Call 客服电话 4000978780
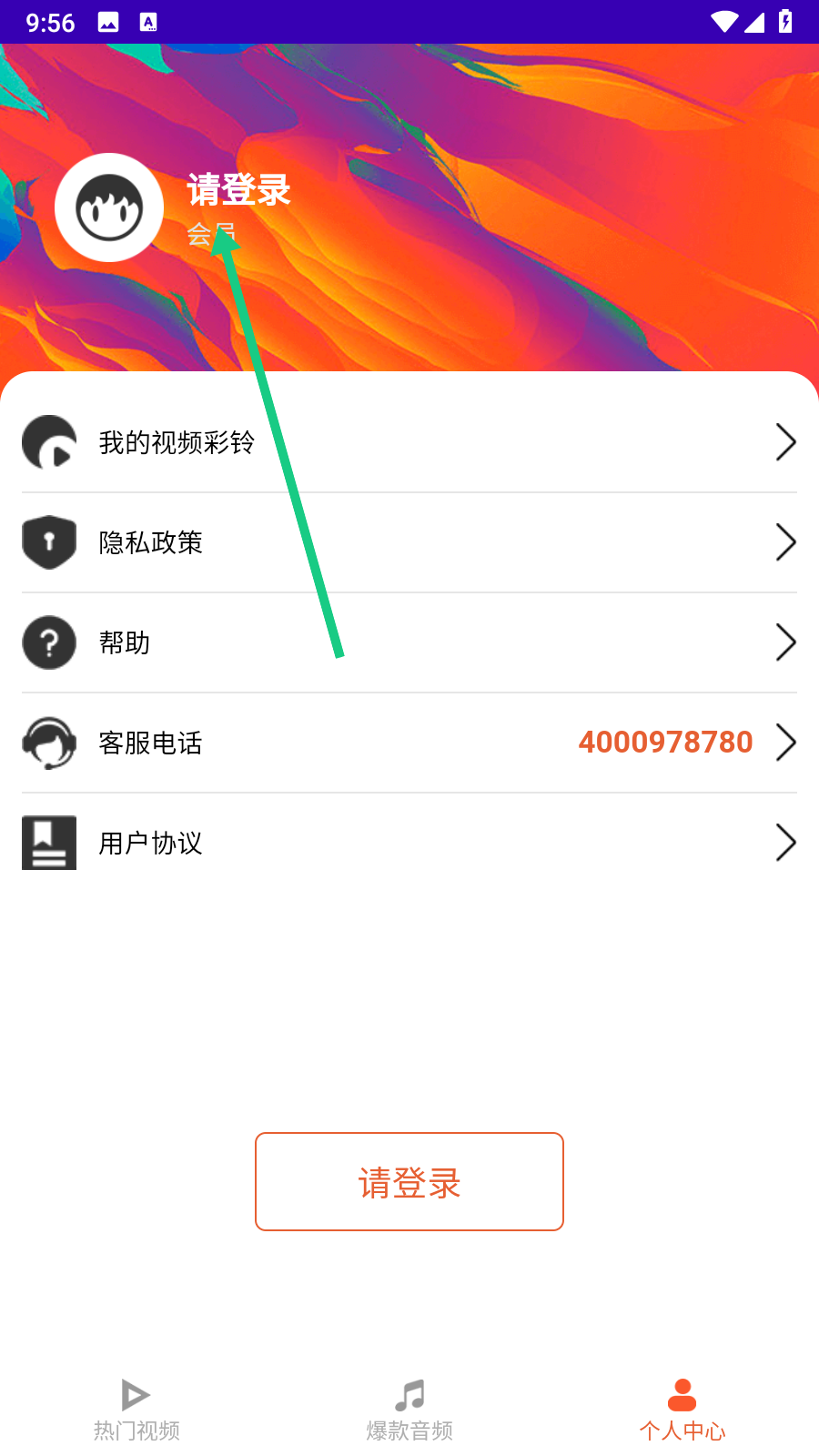 click(x=409, y=743)
